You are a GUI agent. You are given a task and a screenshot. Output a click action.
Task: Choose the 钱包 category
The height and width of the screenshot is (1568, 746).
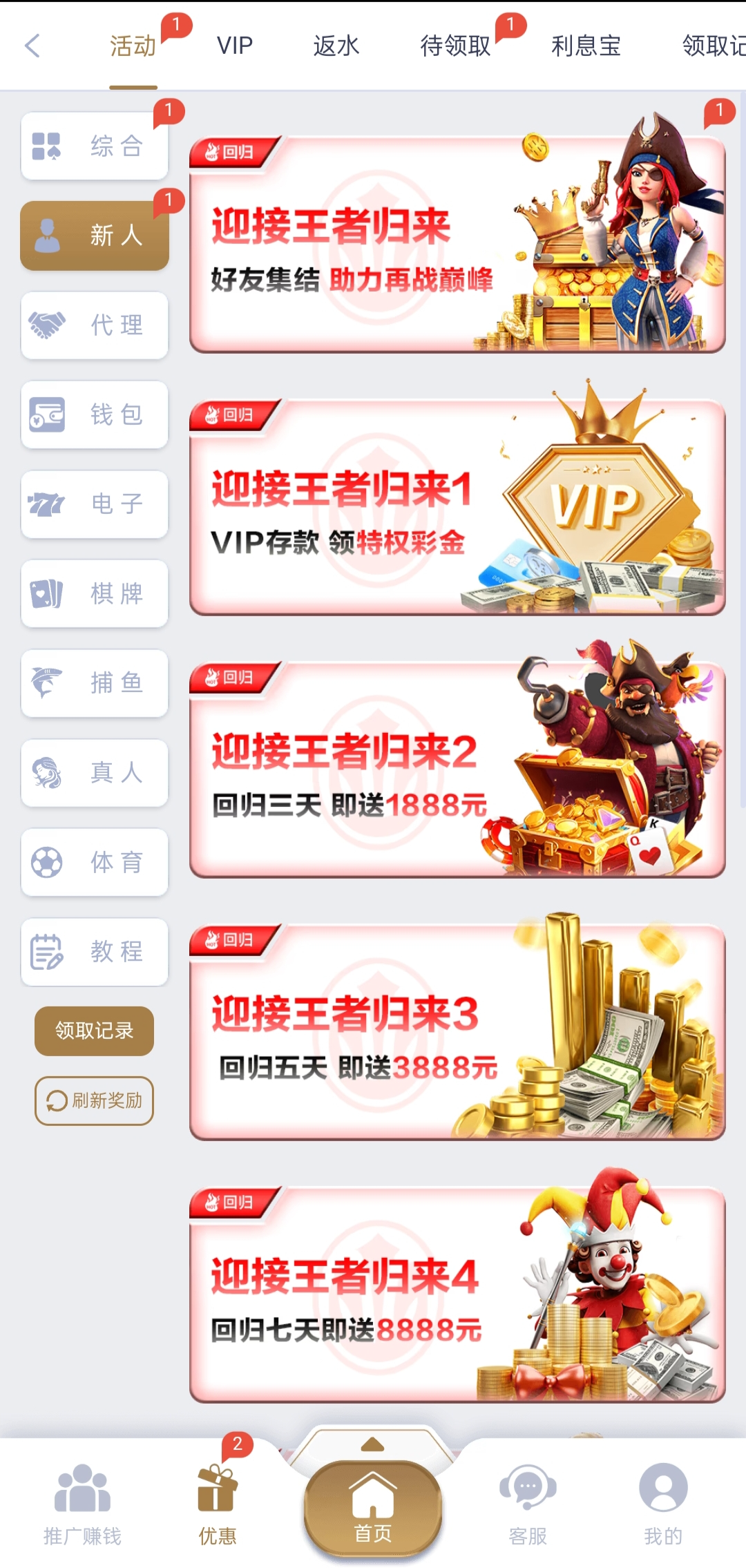tap(95, 414)
